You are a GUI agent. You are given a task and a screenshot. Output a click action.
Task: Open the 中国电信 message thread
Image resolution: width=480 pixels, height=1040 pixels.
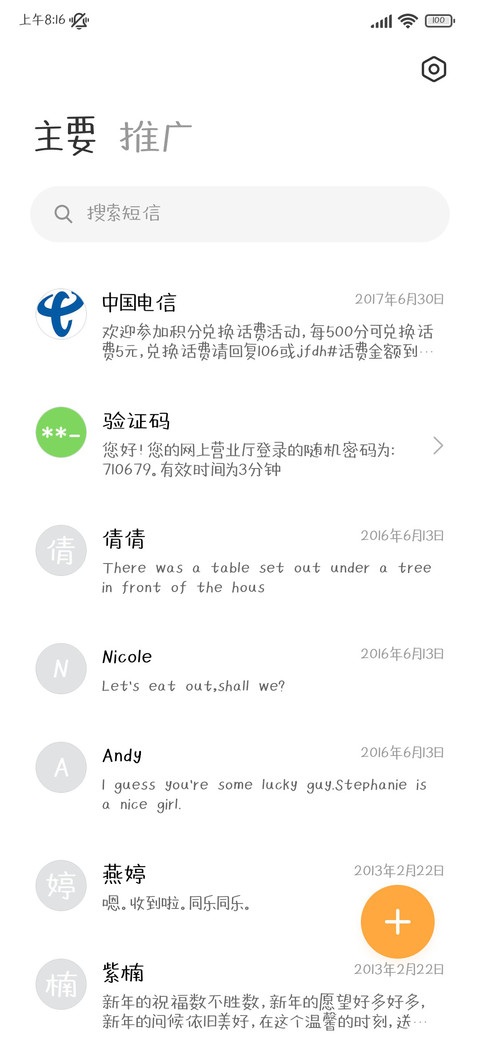pyautogui.click(x=240, y=323)
